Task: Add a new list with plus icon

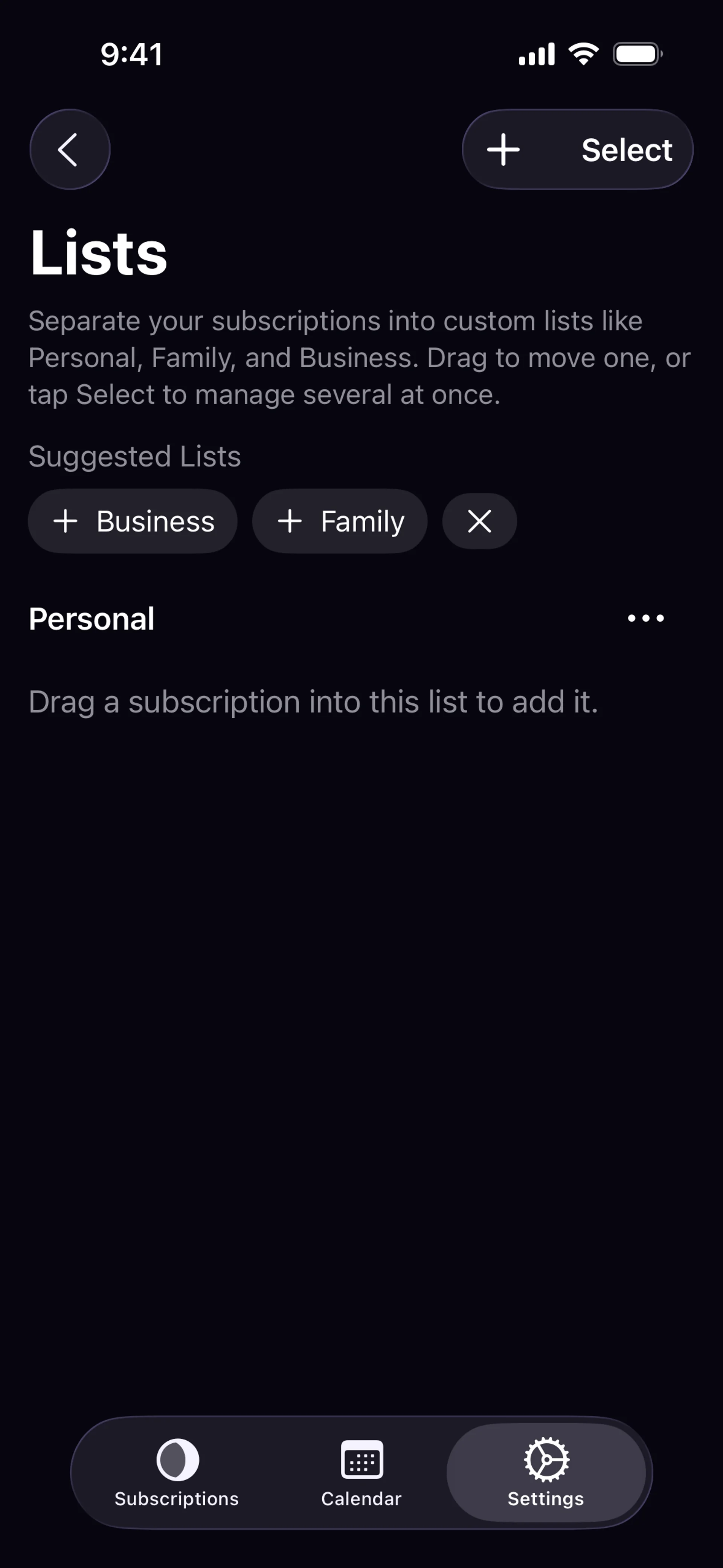Action: coord(503,149)
